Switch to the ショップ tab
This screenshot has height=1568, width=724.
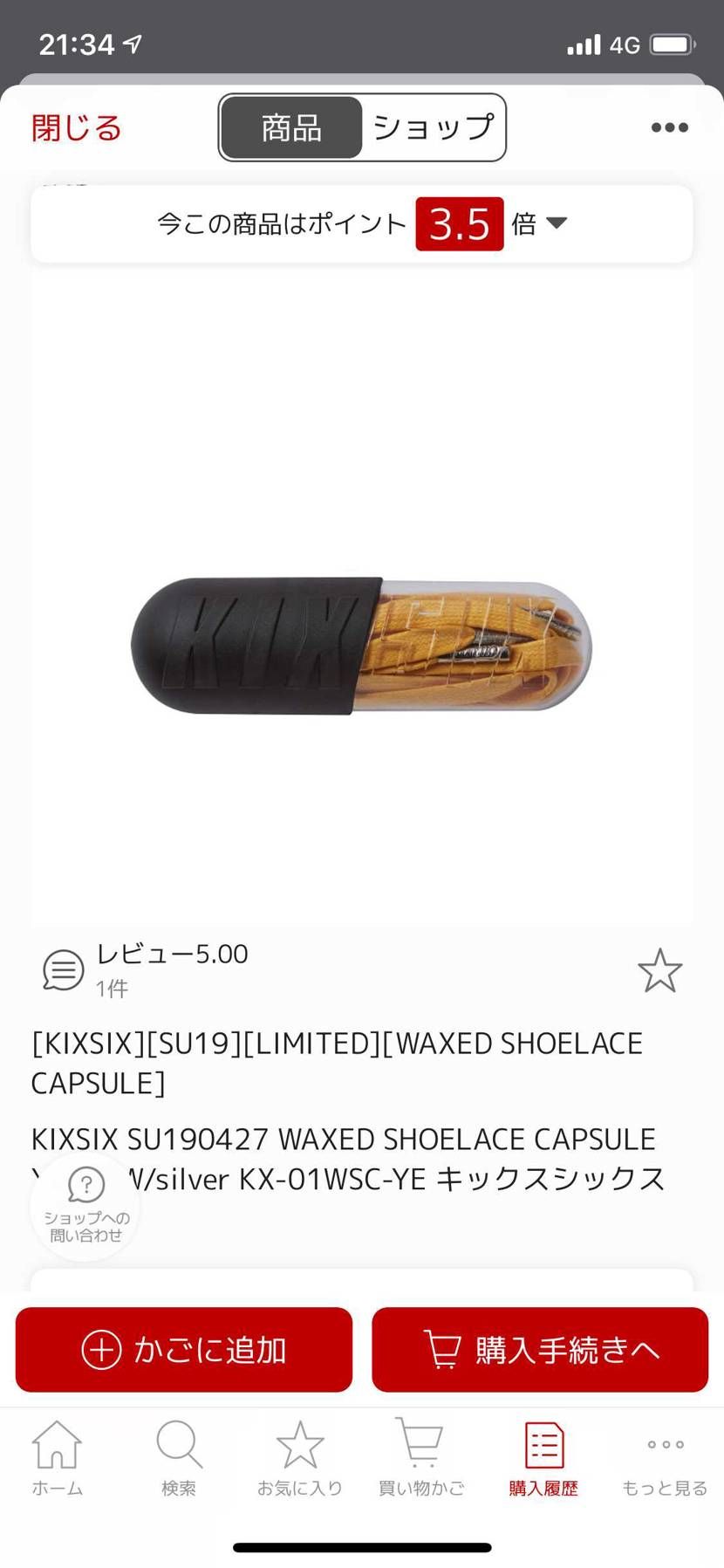pos(434,128)
